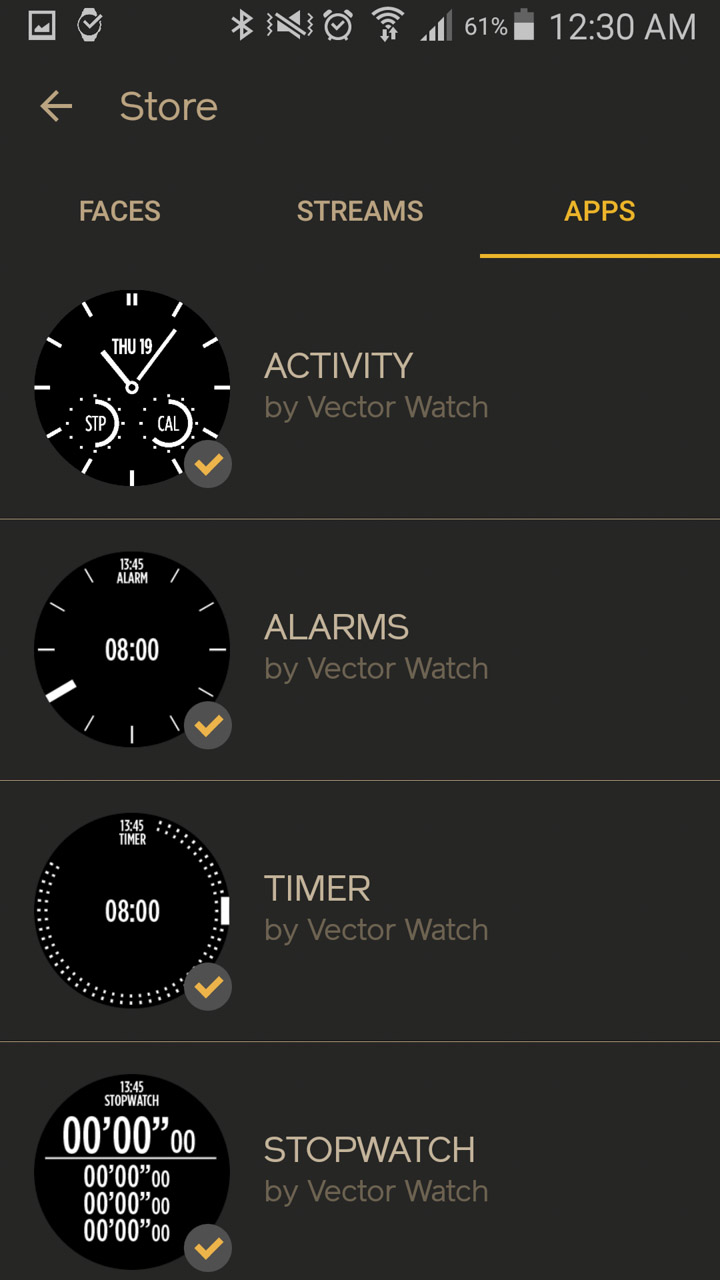Go back from the Store screen
This screenshot has width=720, height=1280.
(56, 106)
